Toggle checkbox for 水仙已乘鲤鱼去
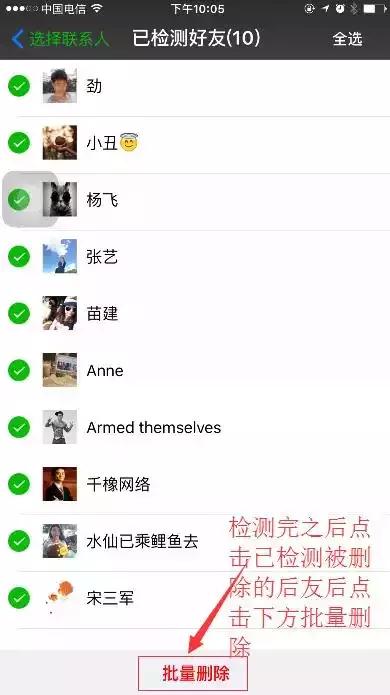This screenshot has width=390, height=695. [x=19, y=541]
